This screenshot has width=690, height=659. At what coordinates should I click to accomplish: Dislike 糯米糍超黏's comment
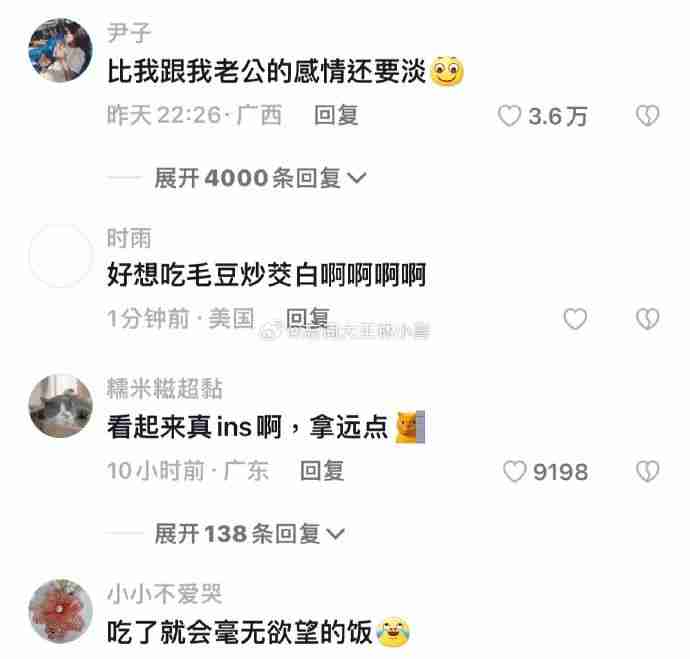pyautogui.click(x=647, y=471)
